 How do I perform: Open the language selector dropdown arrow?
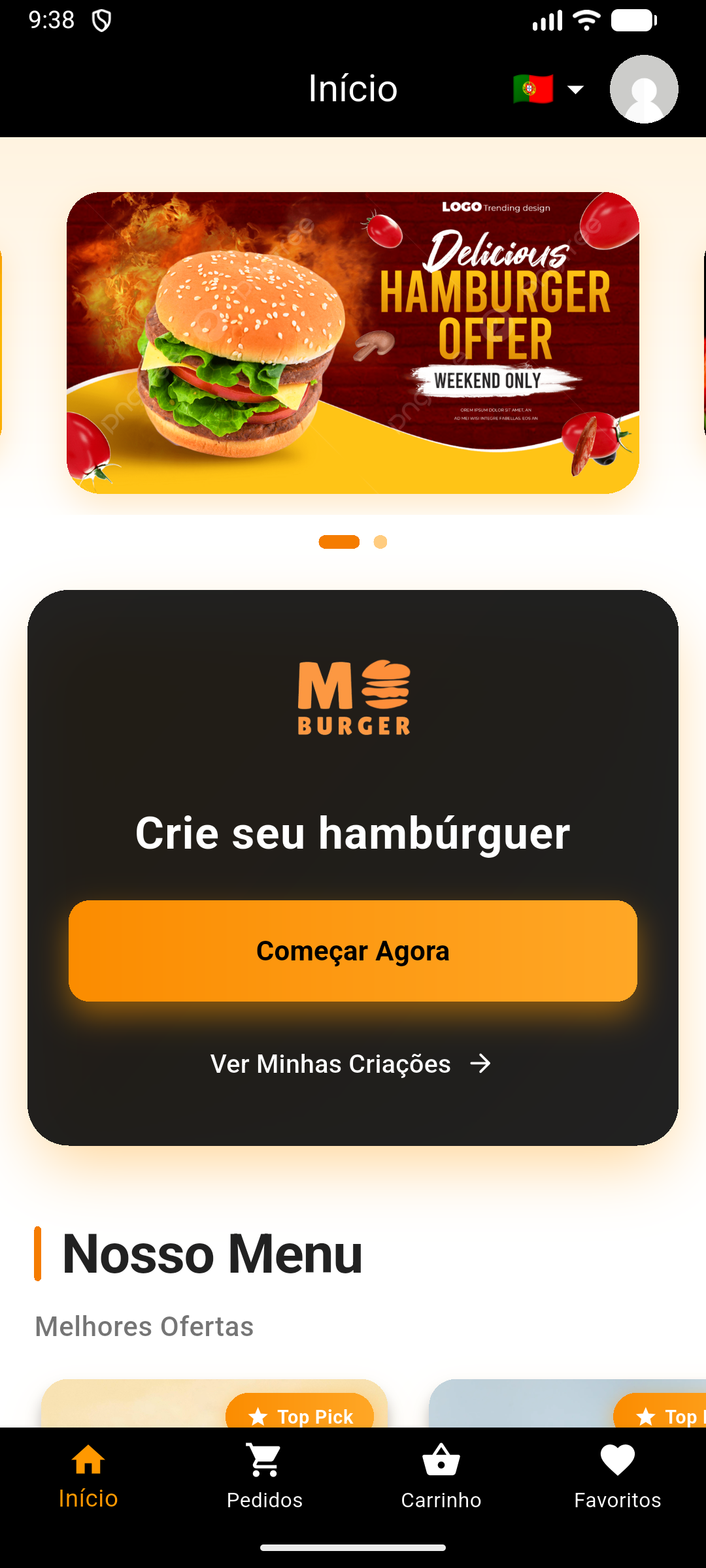click(575, 89)
